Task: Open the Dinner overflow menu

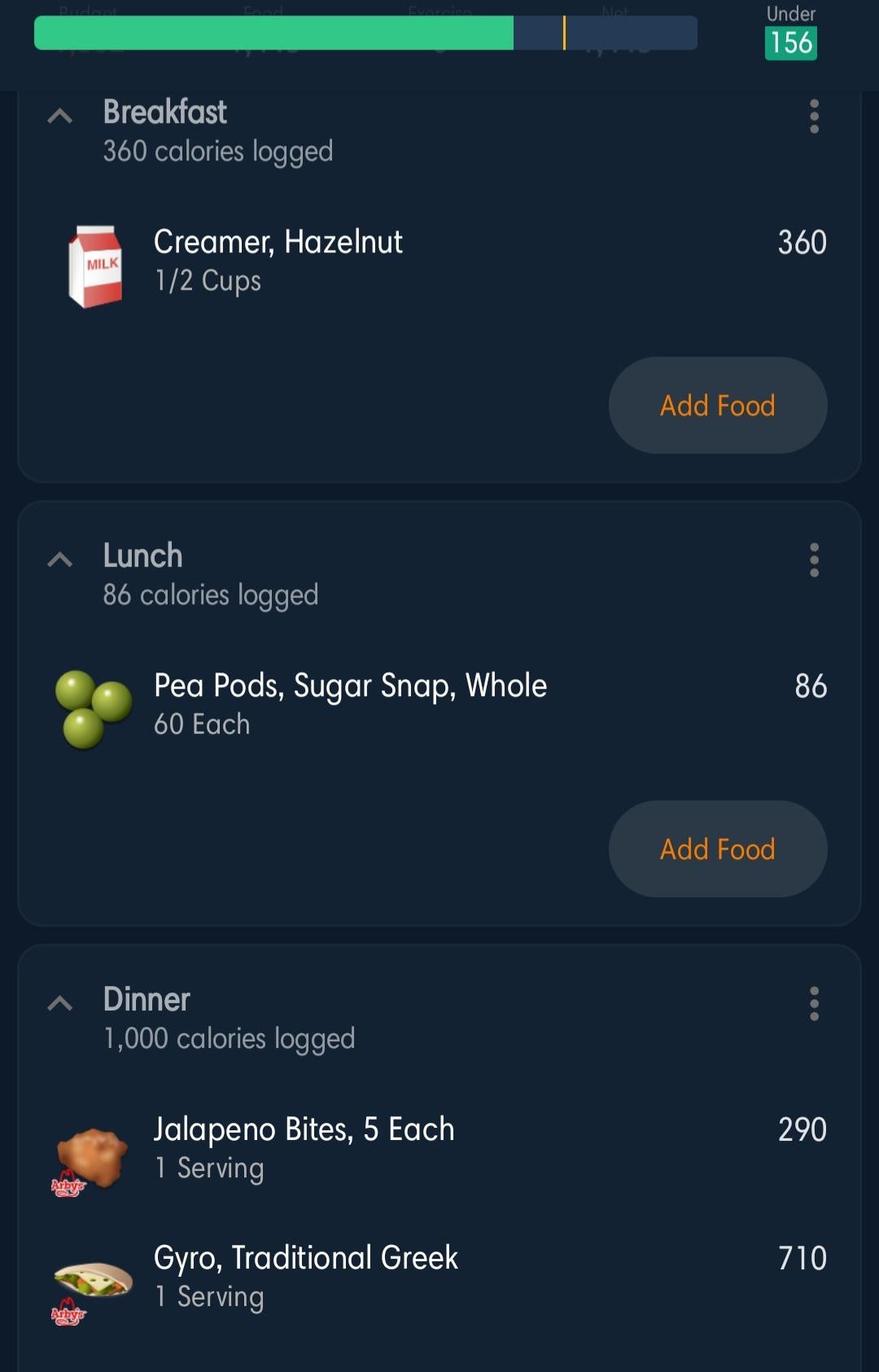Action: tap(814, 1004)
